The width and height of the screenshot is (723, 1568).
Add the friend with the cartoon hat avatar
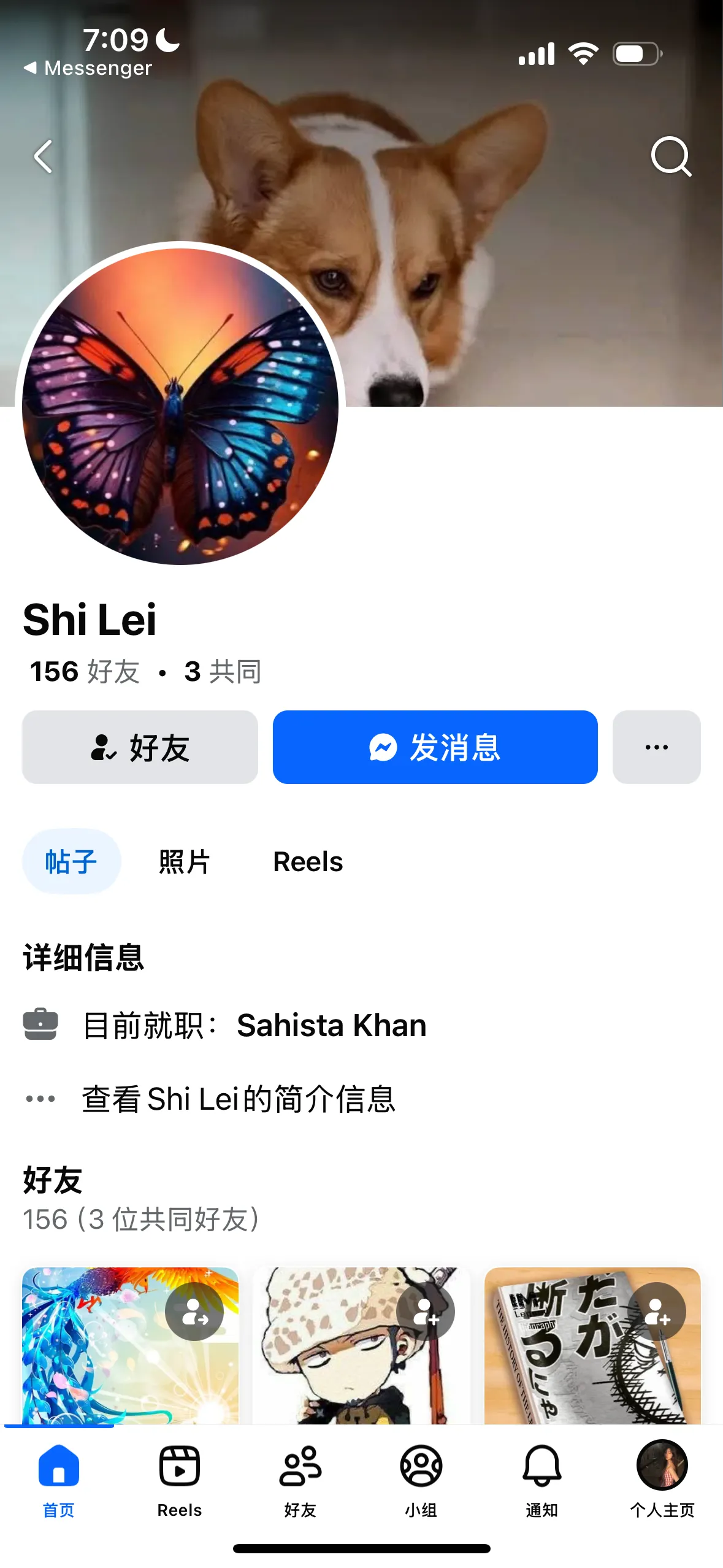426,1312
